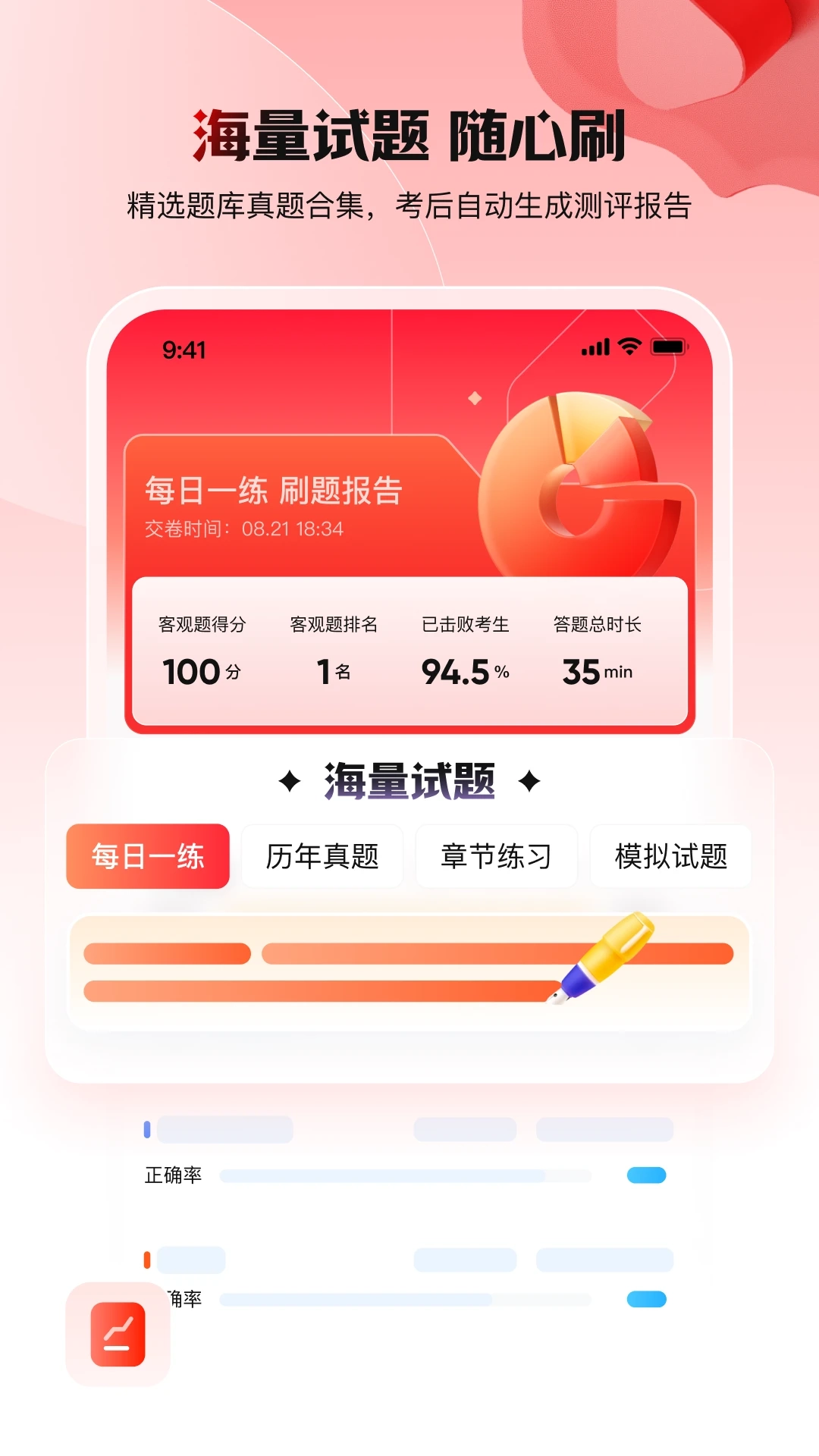
Task: Click the cellular signal bars icon
Action: [596, 347]
